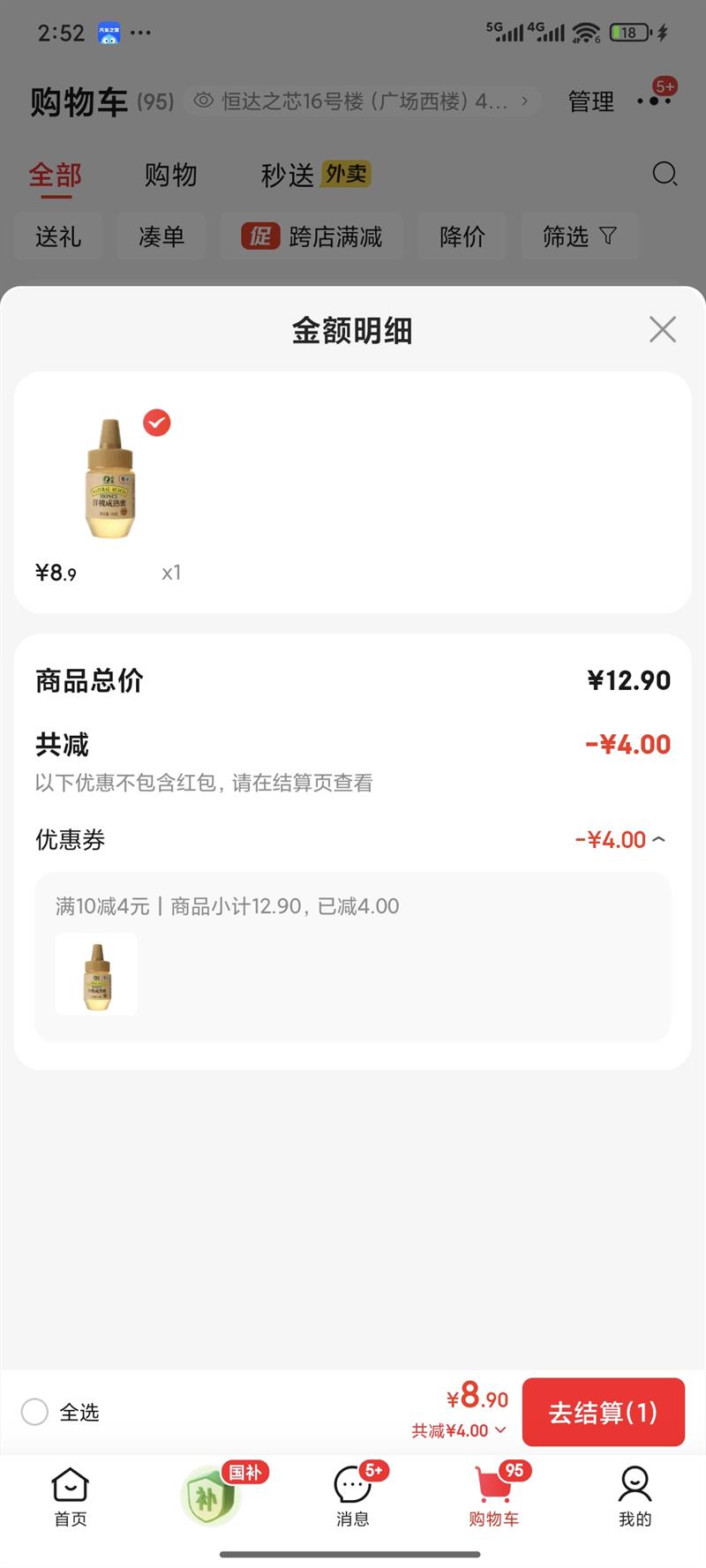The width and height of the screenshot is (706, 1568).
Task: Open the 购物车 tab in bottom bar
Action: (x=494, y=1497)
